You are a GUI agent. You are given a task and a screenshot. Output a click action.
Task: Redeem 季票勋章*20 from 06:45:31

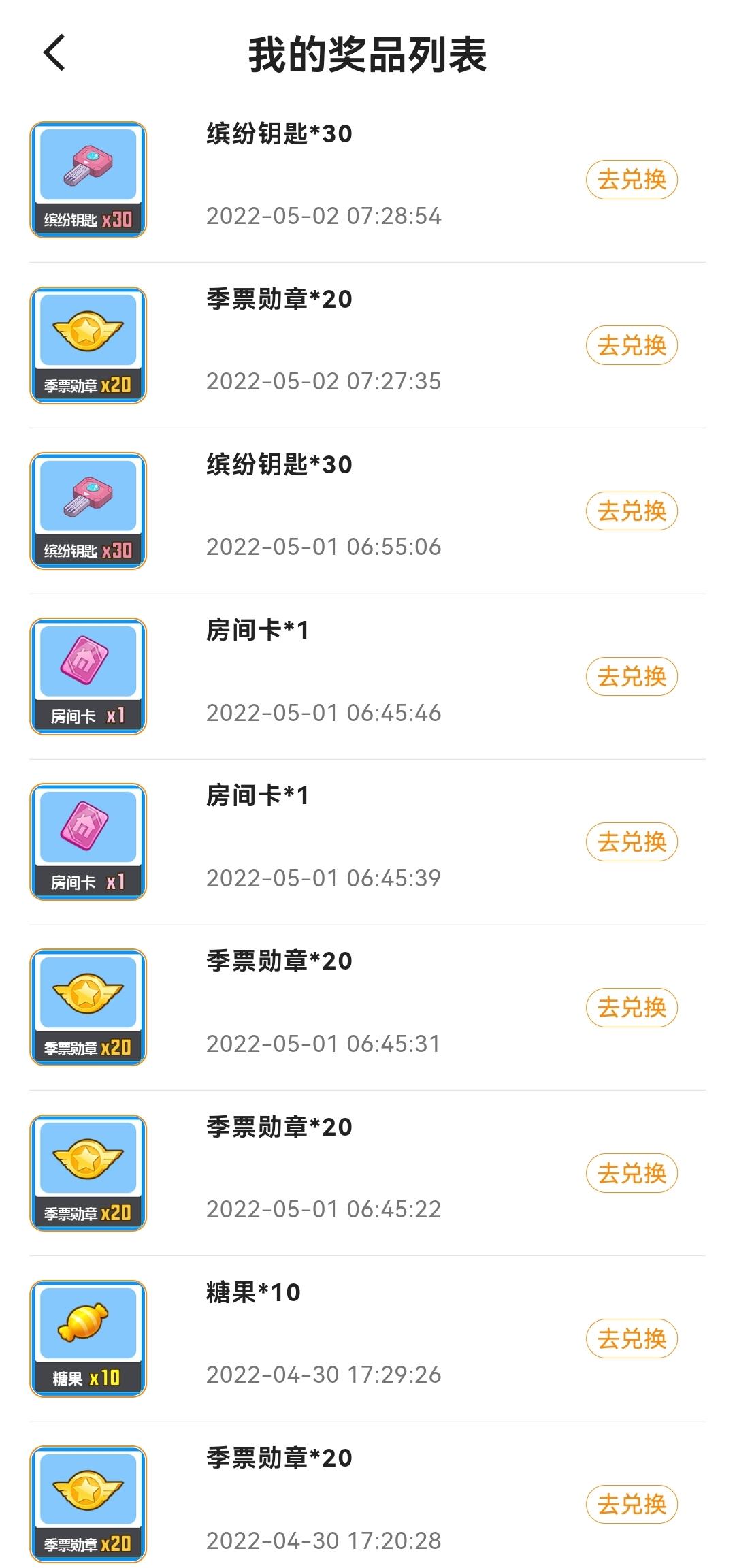(x=632, y=1007)
